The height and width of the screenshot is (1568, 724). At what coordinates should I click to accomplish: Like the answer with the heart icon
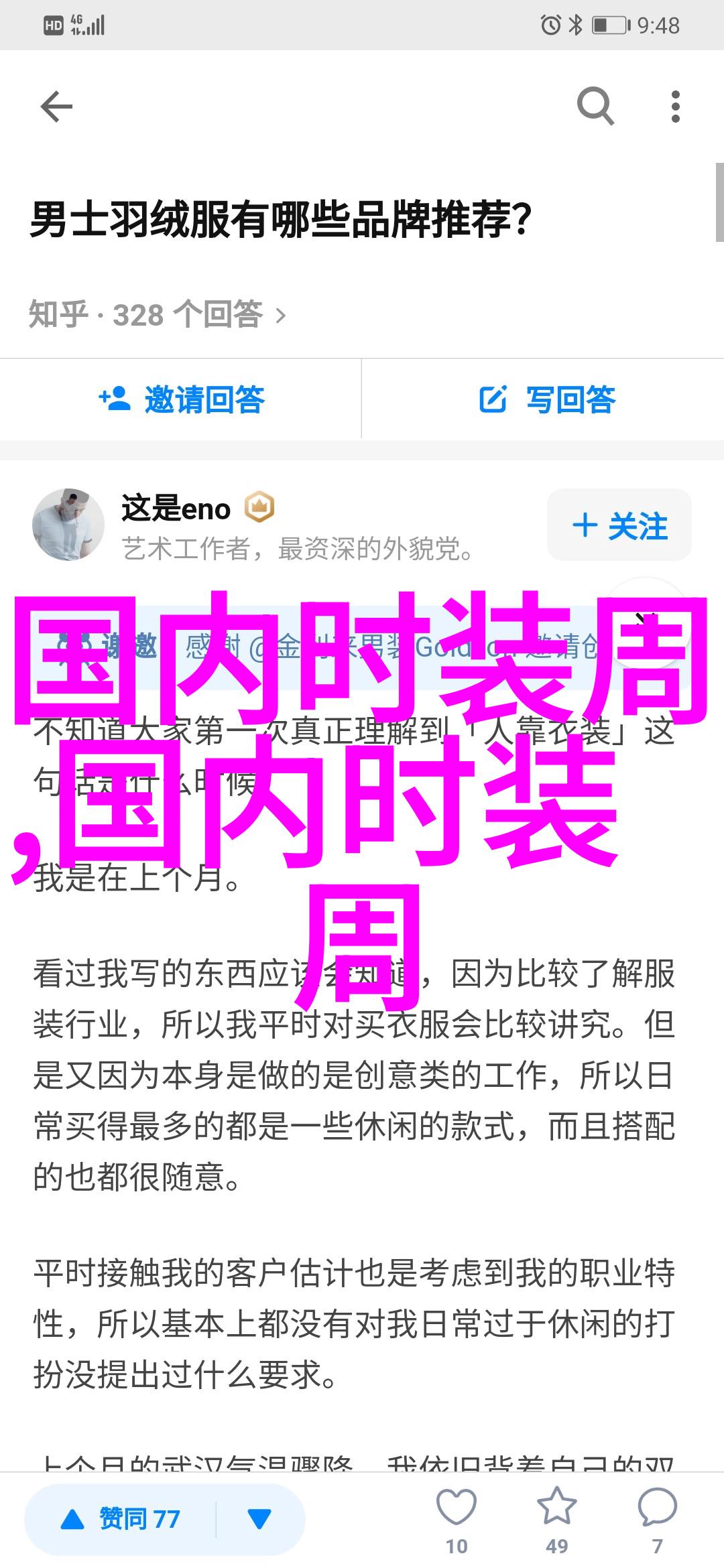coord(457,1508)
